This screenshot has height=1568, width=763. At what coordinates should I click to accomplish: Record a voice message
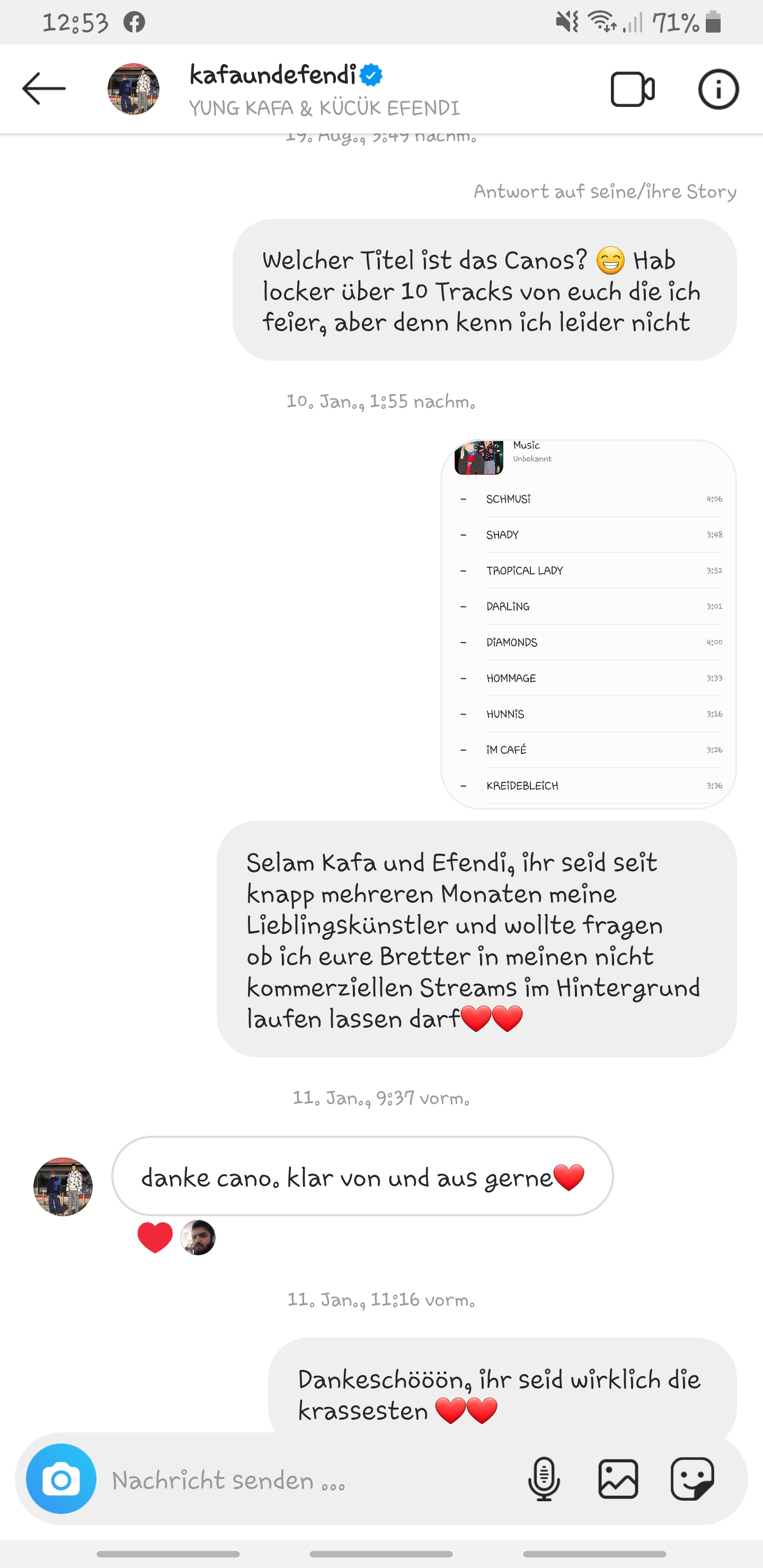(543, 1479)
